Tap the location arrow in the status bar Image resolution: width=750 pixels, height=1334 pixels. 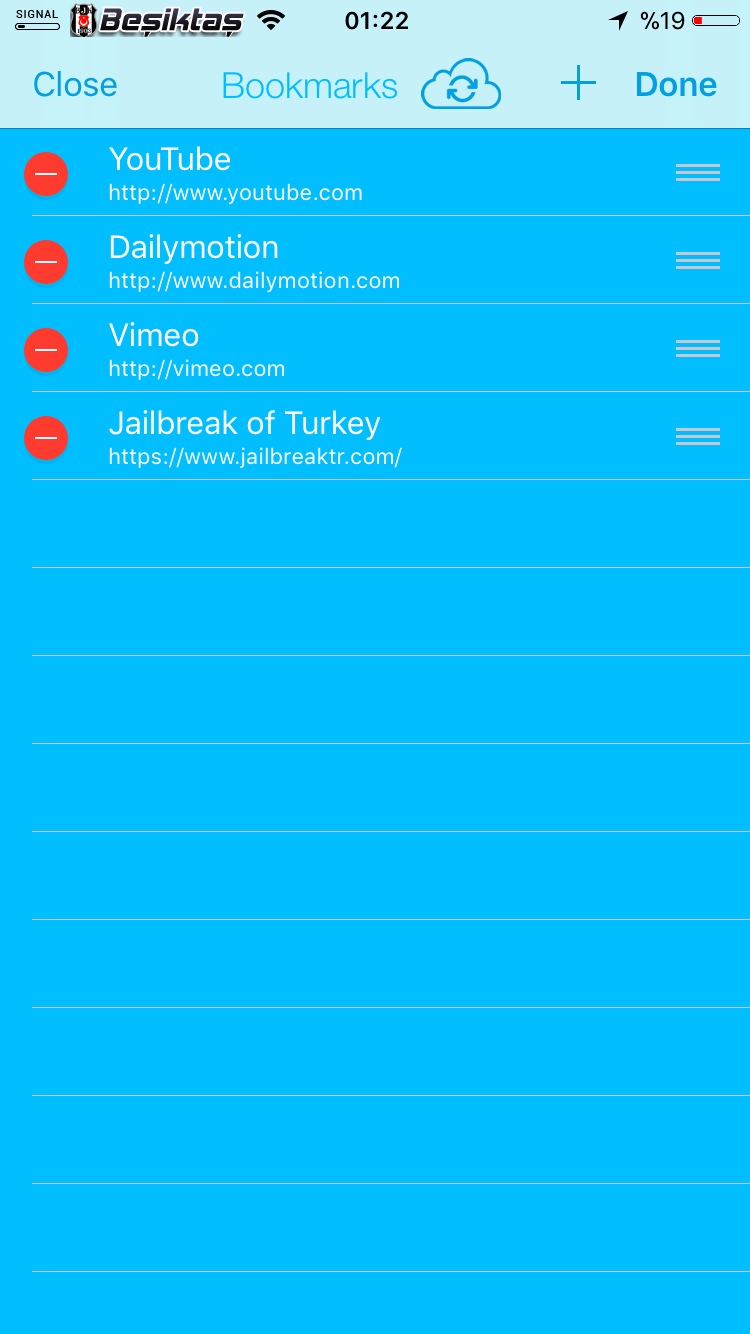pyautogui.click(x=619, y=19)
